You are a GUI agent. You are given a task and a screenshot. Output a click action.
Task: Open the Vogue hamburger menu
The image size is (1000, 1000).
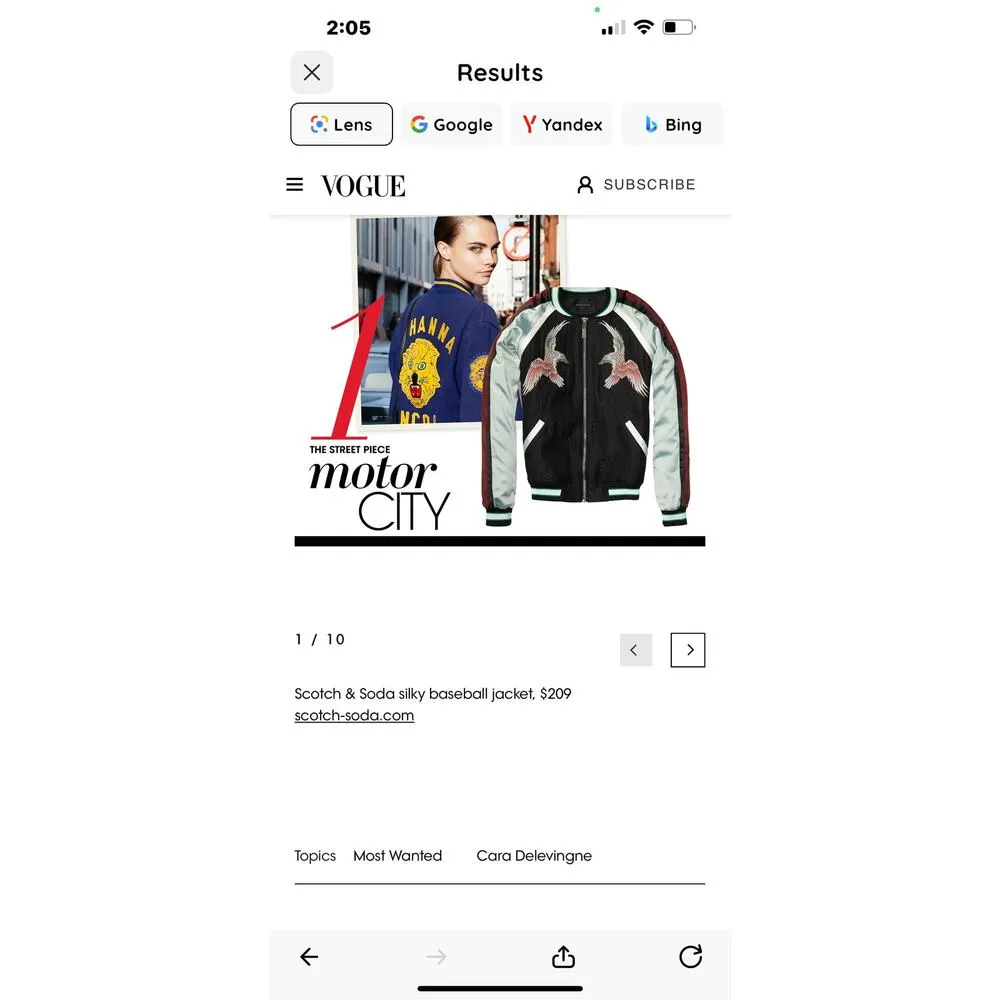point(295,185)
